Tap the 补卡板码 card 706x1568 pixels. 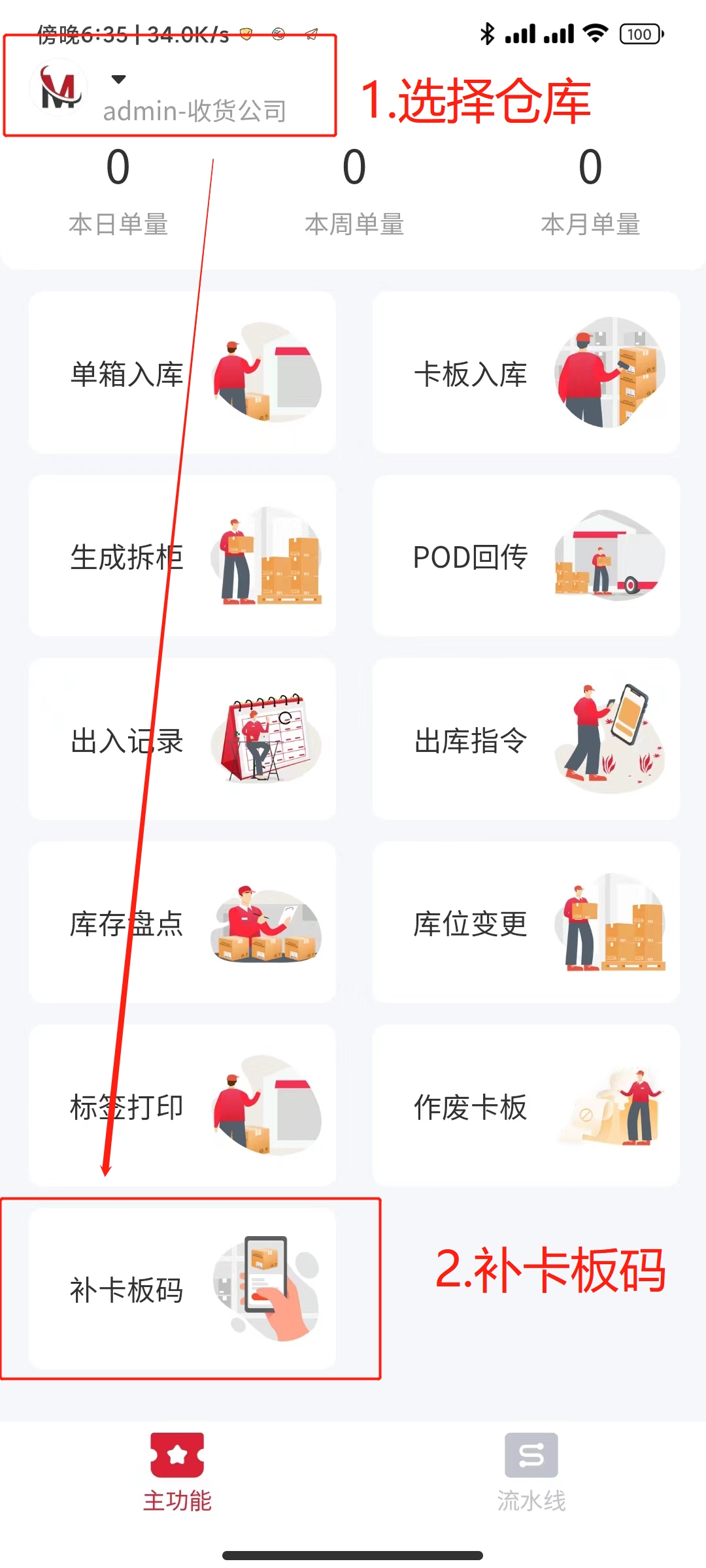click(182, 1289)
